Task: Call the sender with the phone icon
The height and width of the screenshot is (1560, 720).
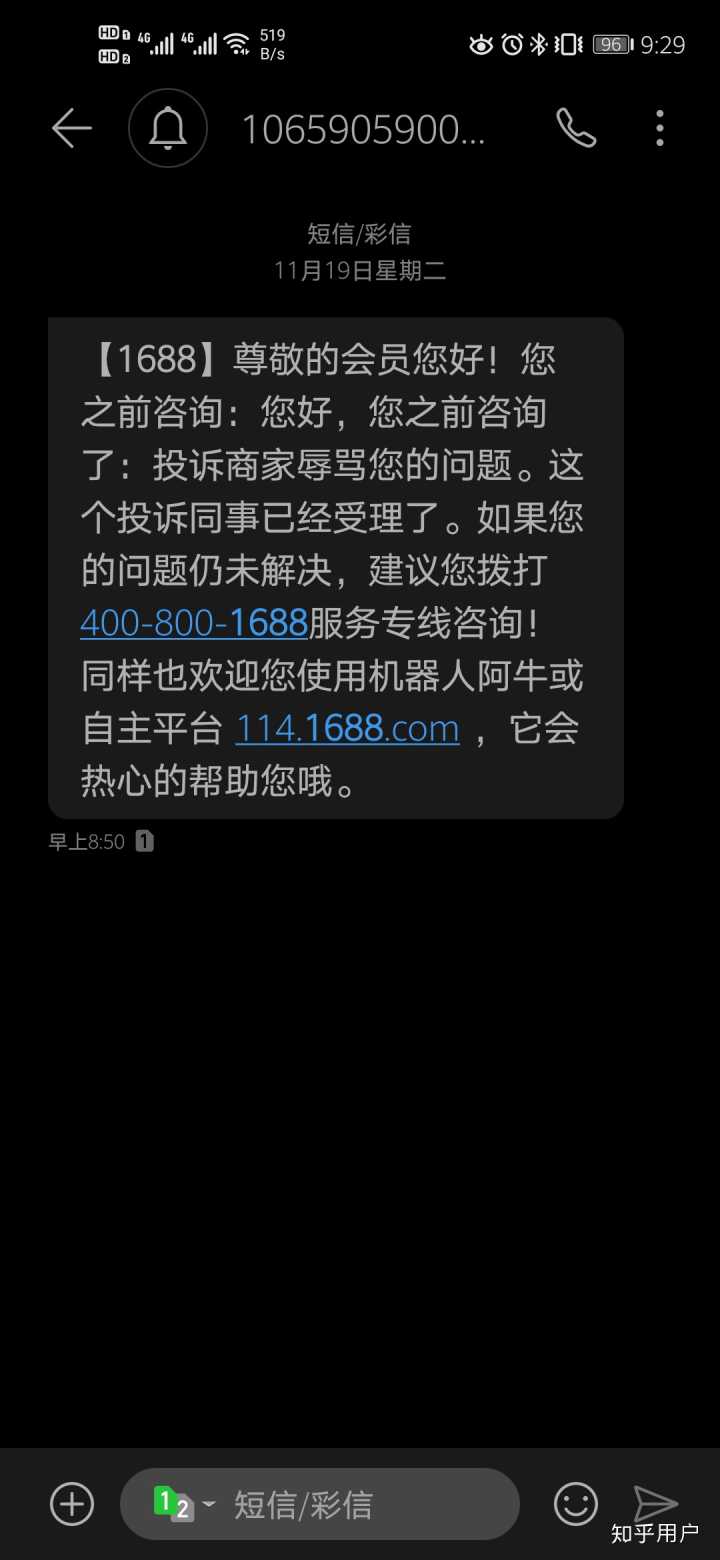Action: point(576,128)
